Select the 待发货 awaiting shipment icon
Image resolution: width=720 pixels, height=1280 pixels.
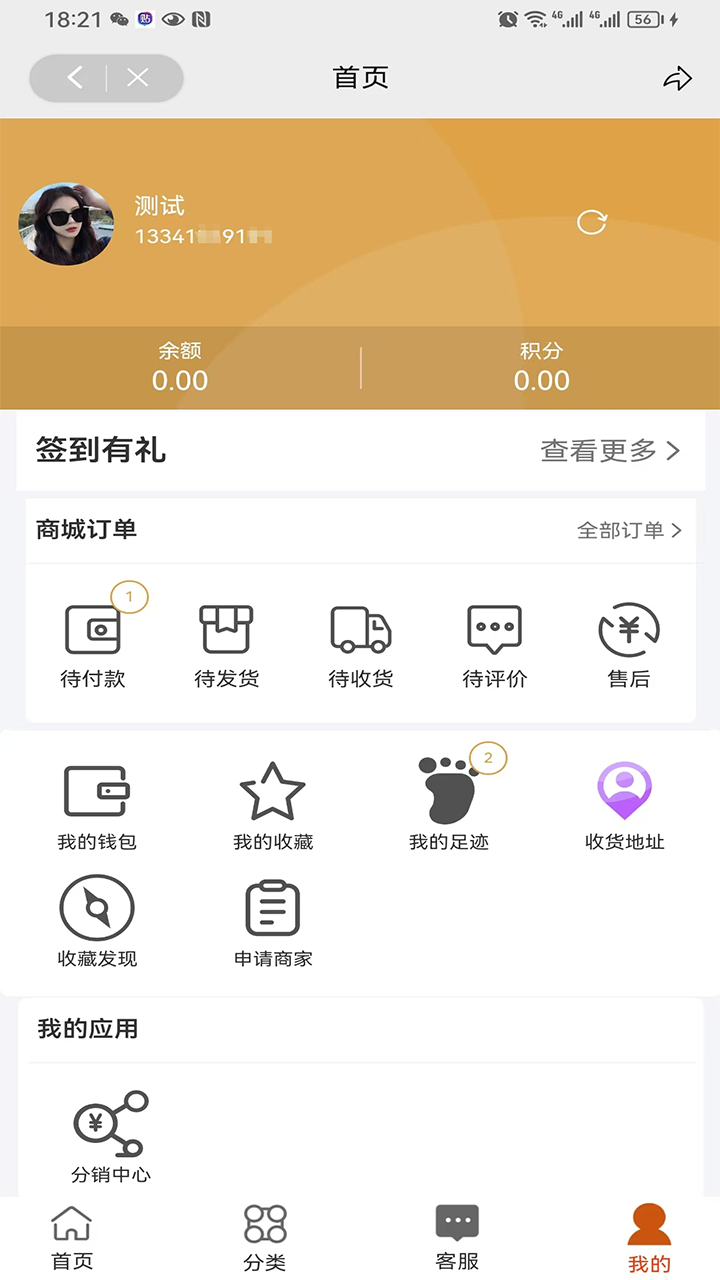click(227, 630)
